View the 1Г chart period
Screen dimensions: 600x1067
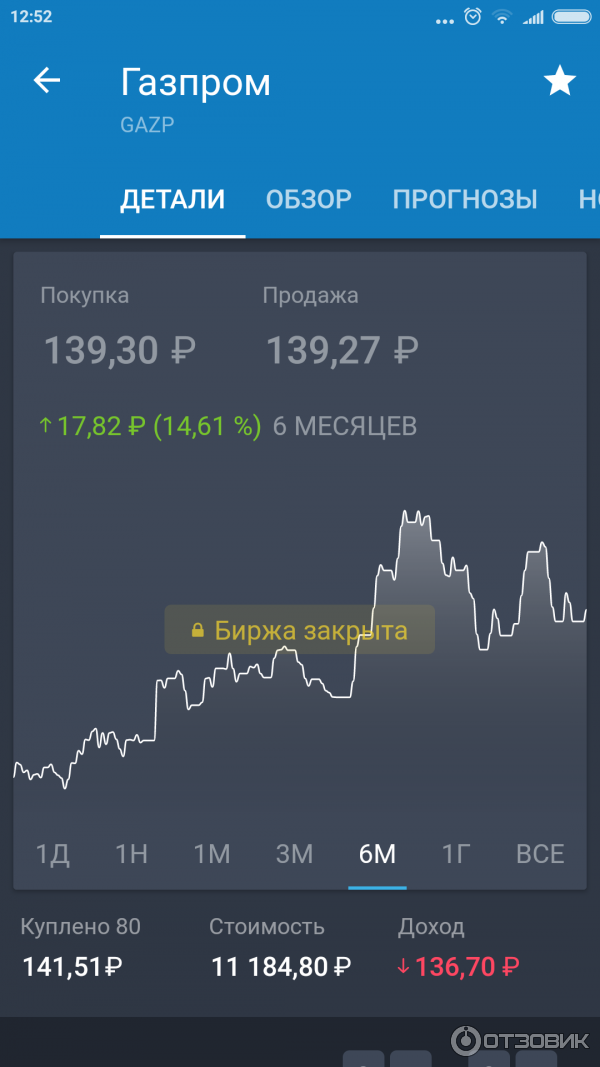(456, 854)
